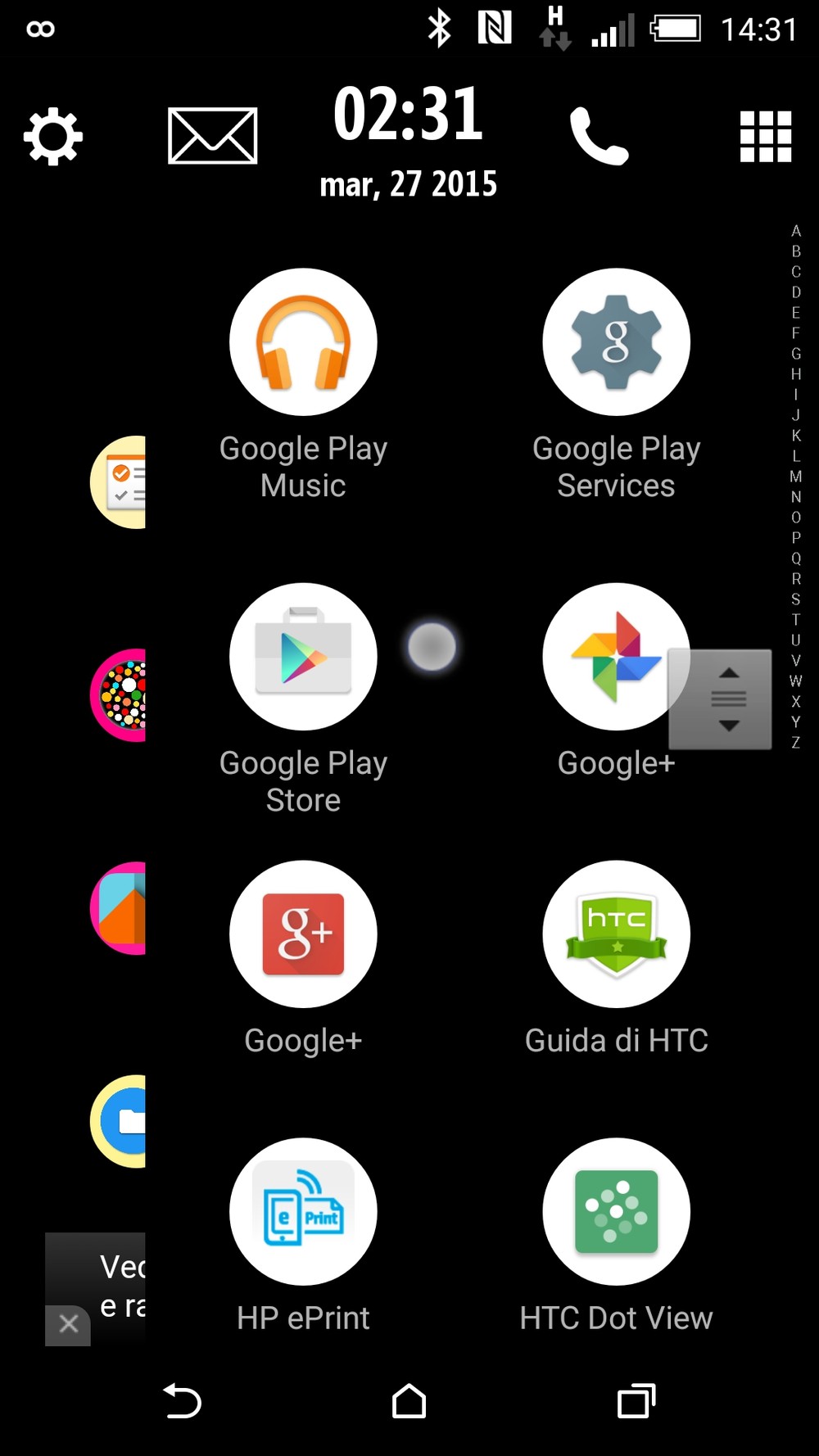Open the yellow checklist app icon
The image size is (819, 1456).
(118, 482)
